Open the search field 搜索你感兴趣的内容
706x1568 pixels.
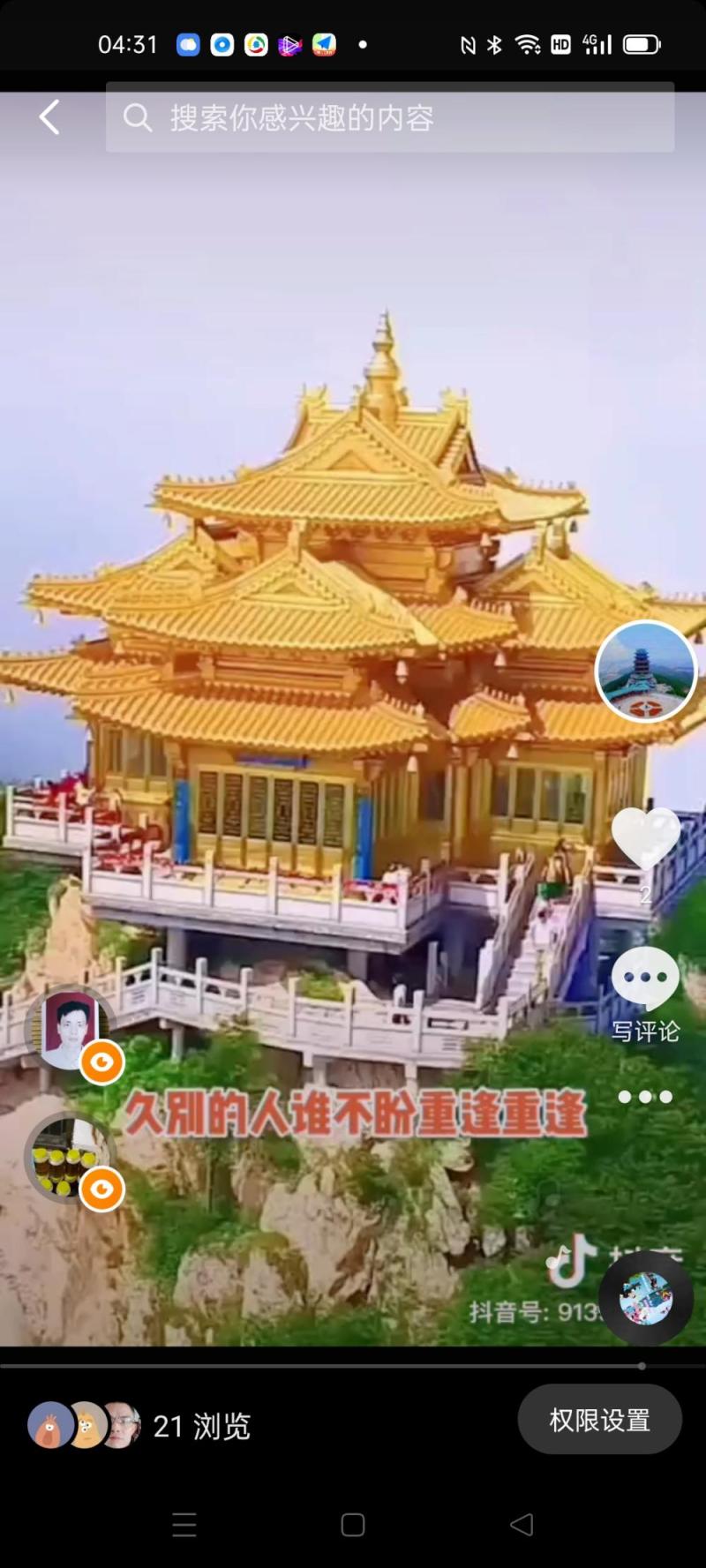tap(389, 117)
